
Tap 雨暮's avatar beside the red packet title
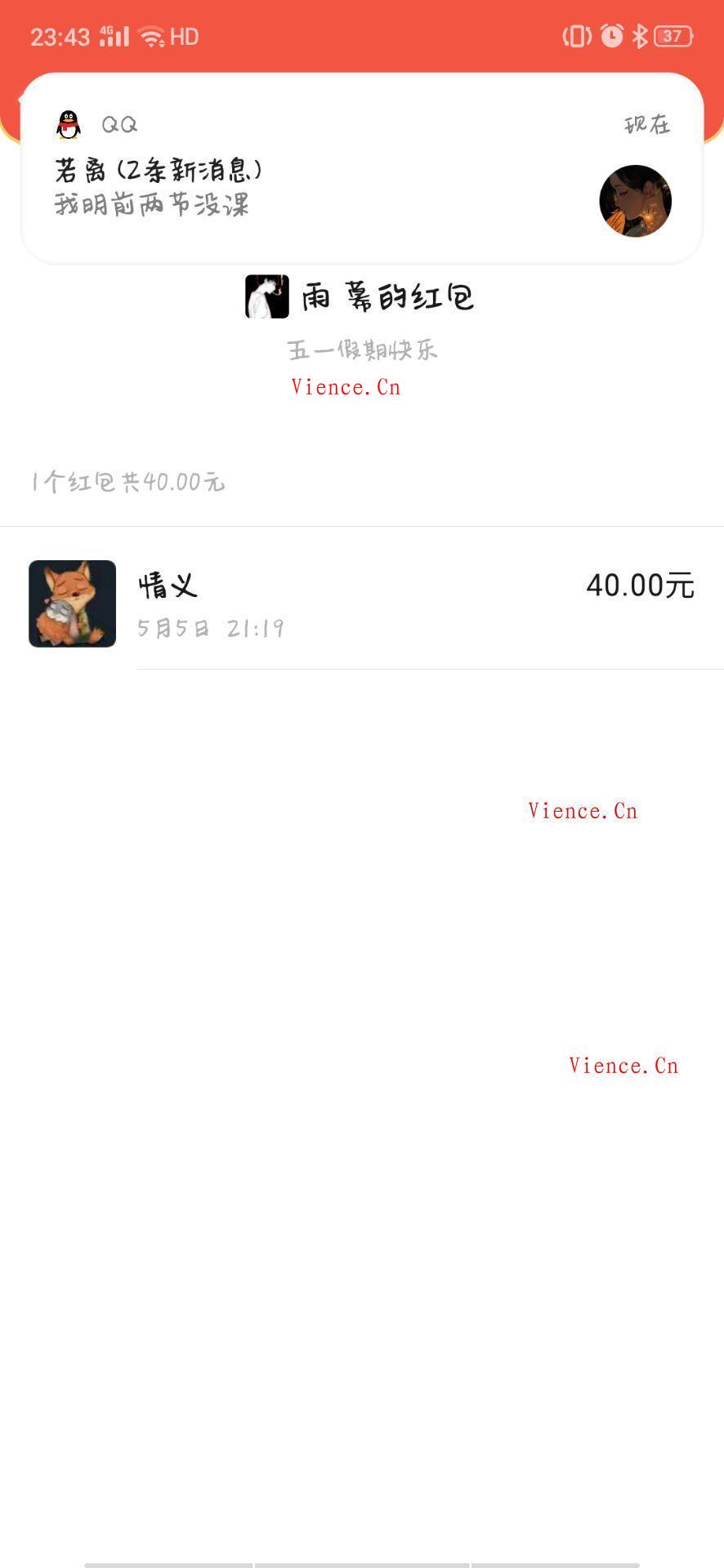(267, 296)
